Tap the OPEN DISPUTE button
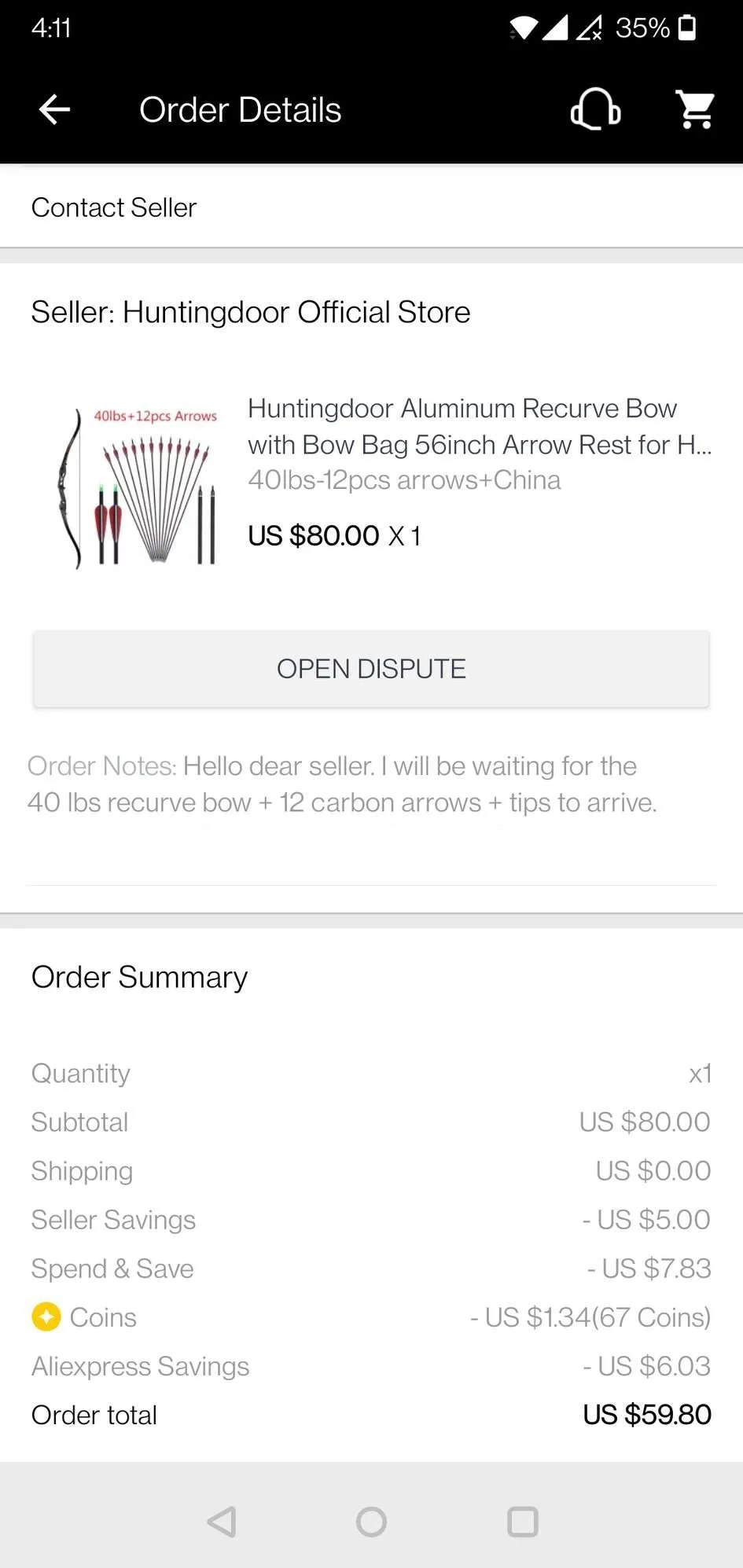 click(x=371, y=669)
